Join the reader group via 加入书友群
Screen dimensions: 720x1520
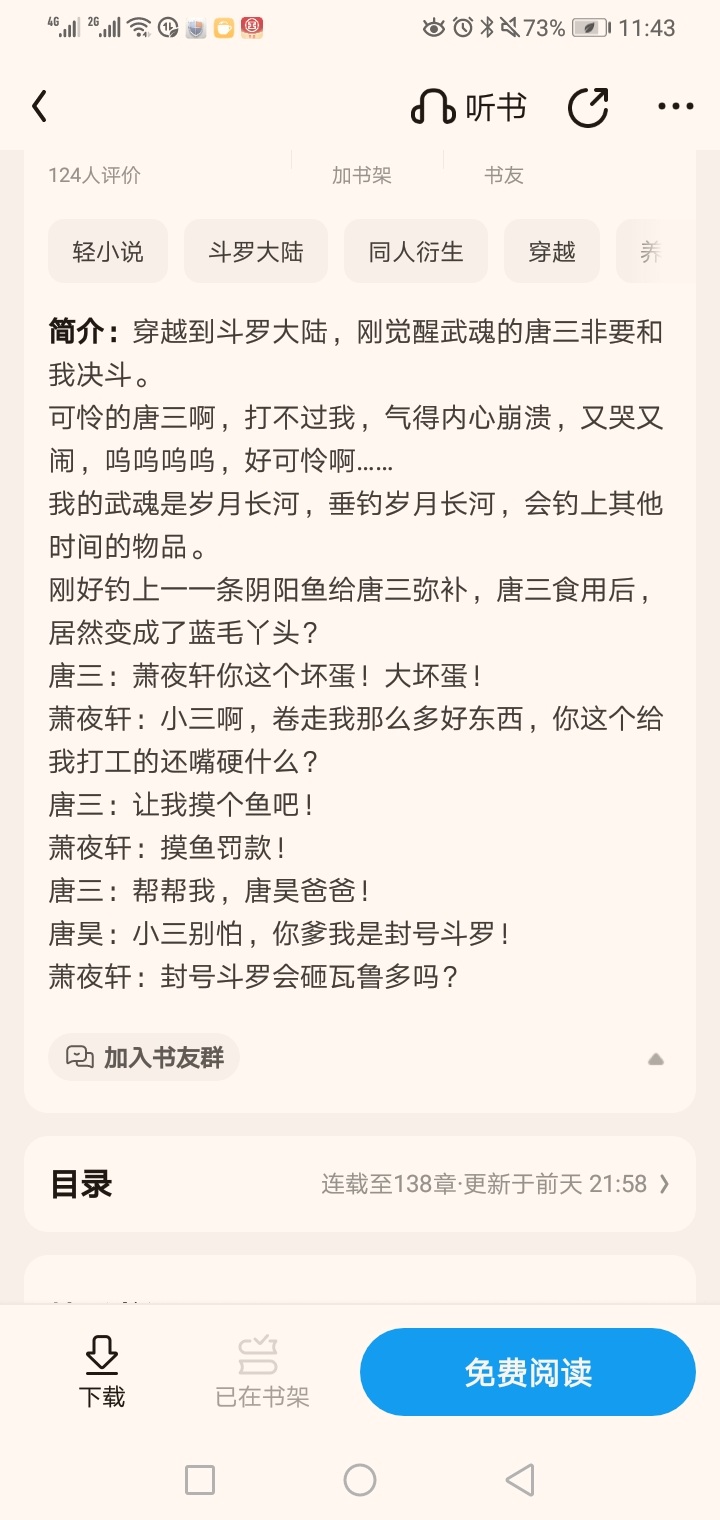(144, 1057)
